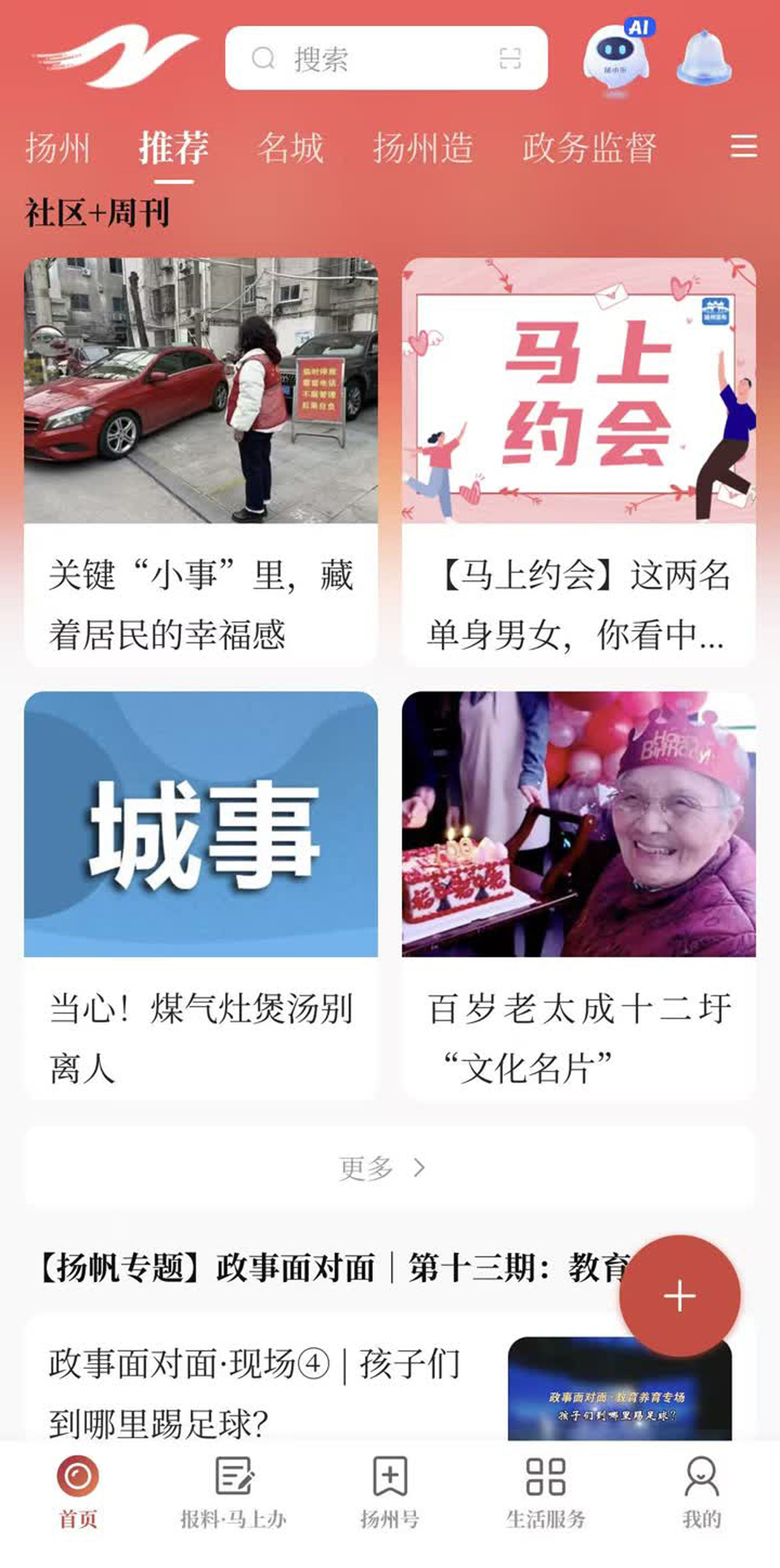Tap the red plus floating button
Viewport: 780px width, 1568px height.
click(679, 1296)
